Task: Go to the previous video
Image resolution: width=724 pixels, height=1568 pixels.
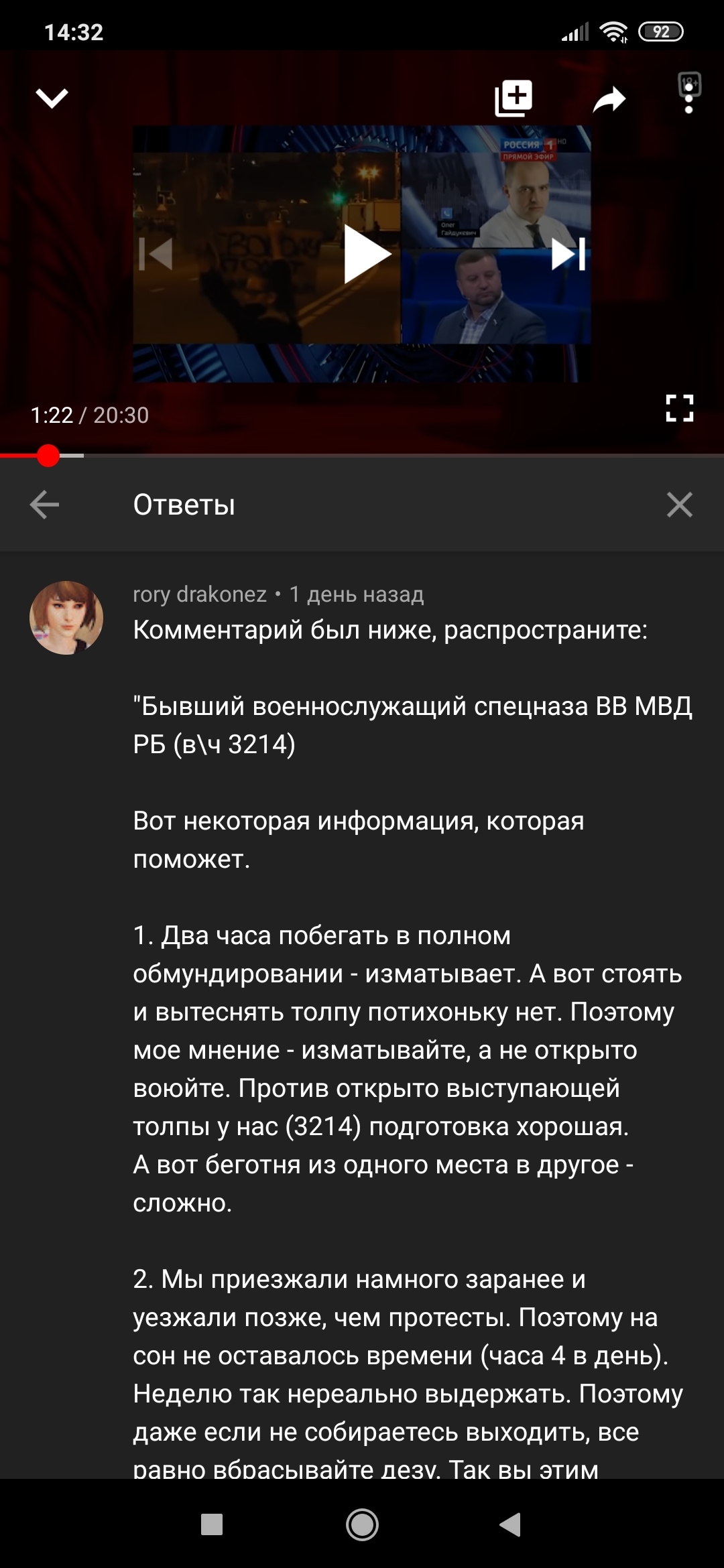Action: (156, 255)
